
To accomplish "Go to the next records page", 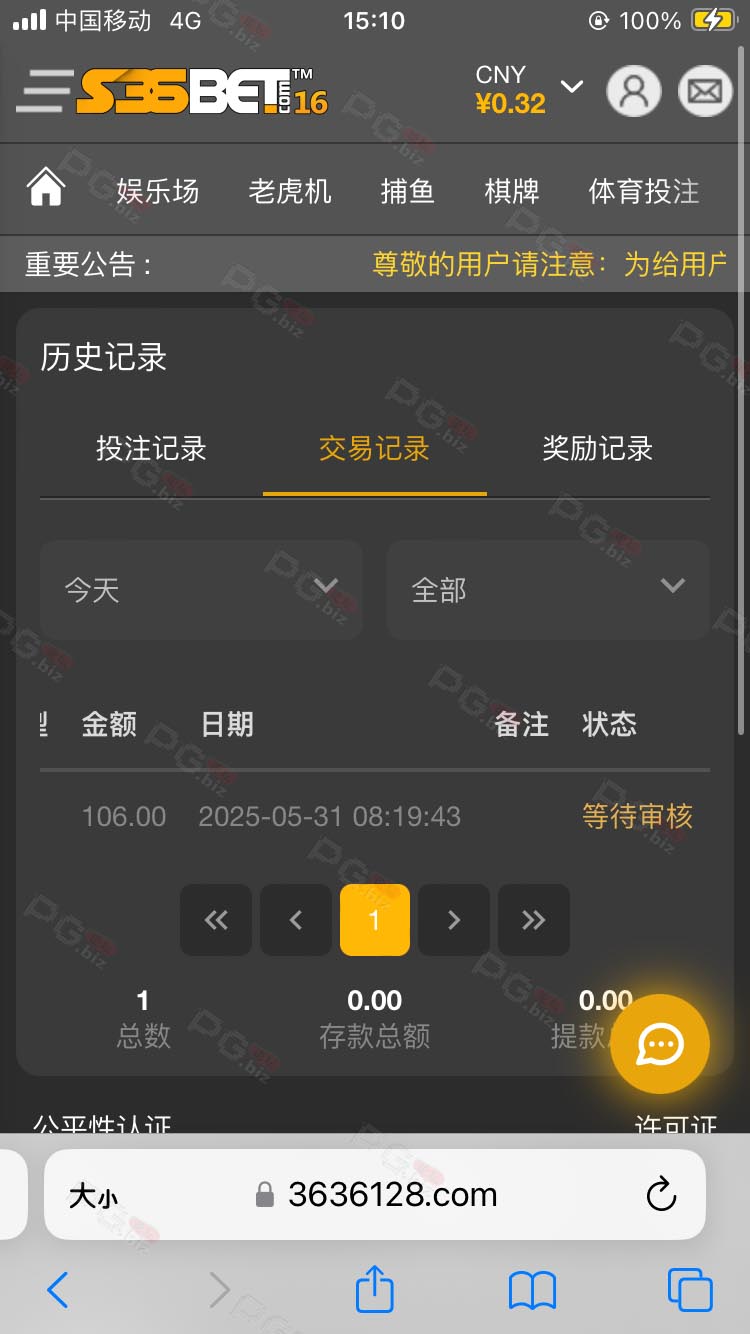I will click(454, 920).
